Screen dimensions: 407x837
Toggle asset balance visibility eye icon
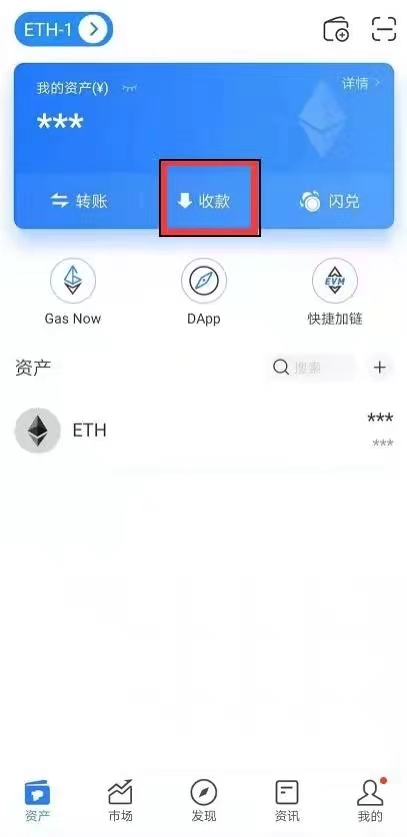click(129, 88)
